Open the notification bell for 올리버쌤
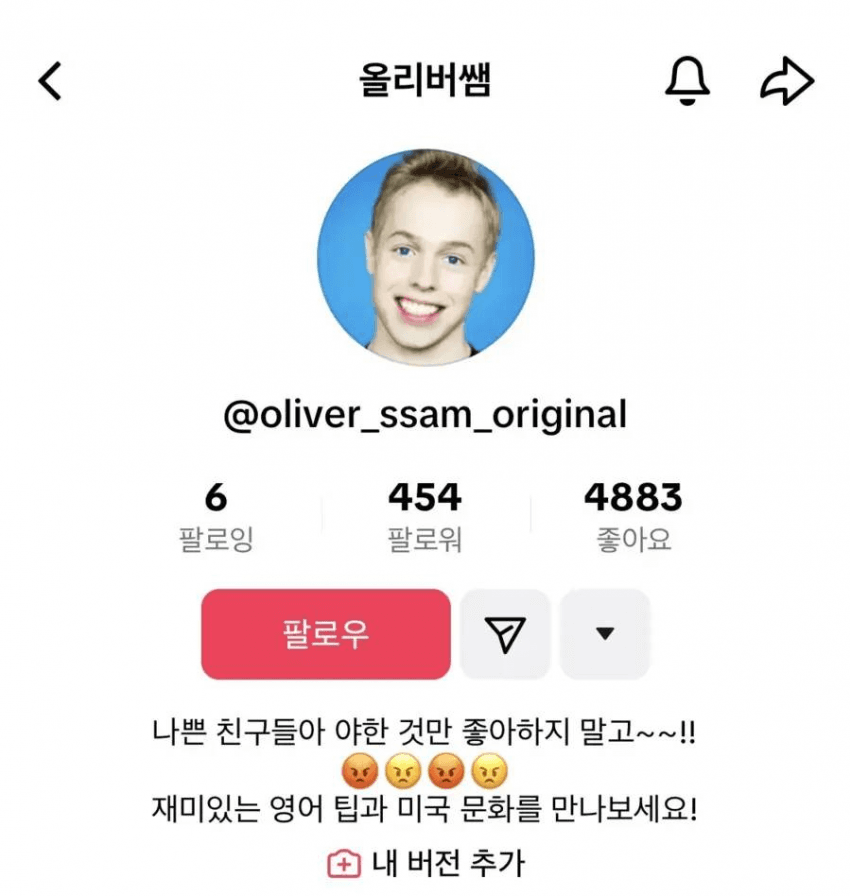Viewport: 850px width, 896px height. click(x=687, y=81)
